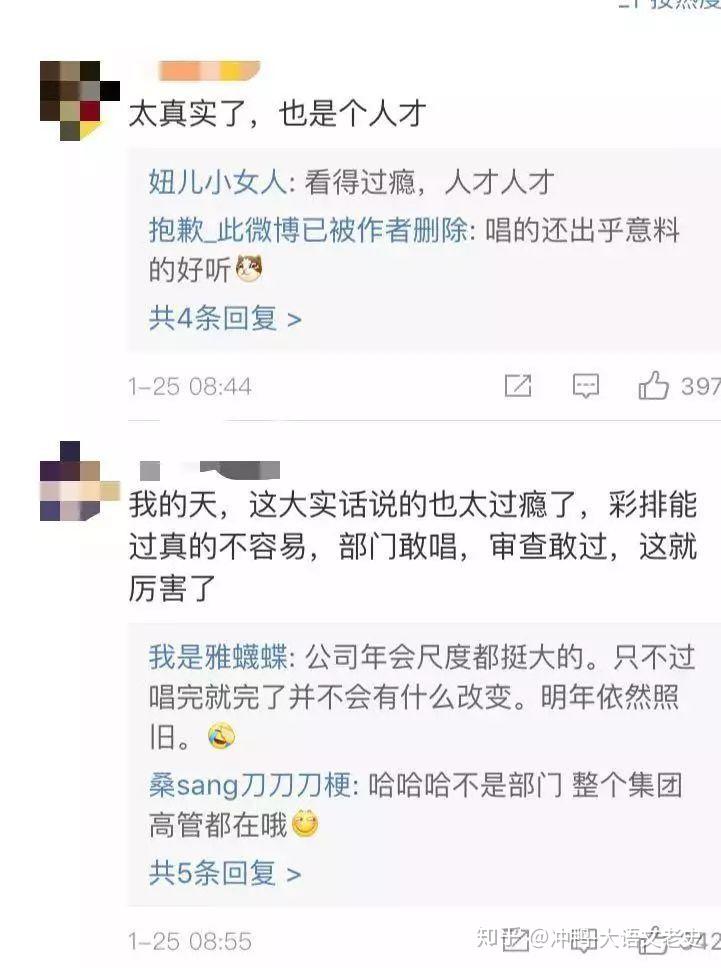Open 我是雅蠛蝶's profile

(217, 657)
